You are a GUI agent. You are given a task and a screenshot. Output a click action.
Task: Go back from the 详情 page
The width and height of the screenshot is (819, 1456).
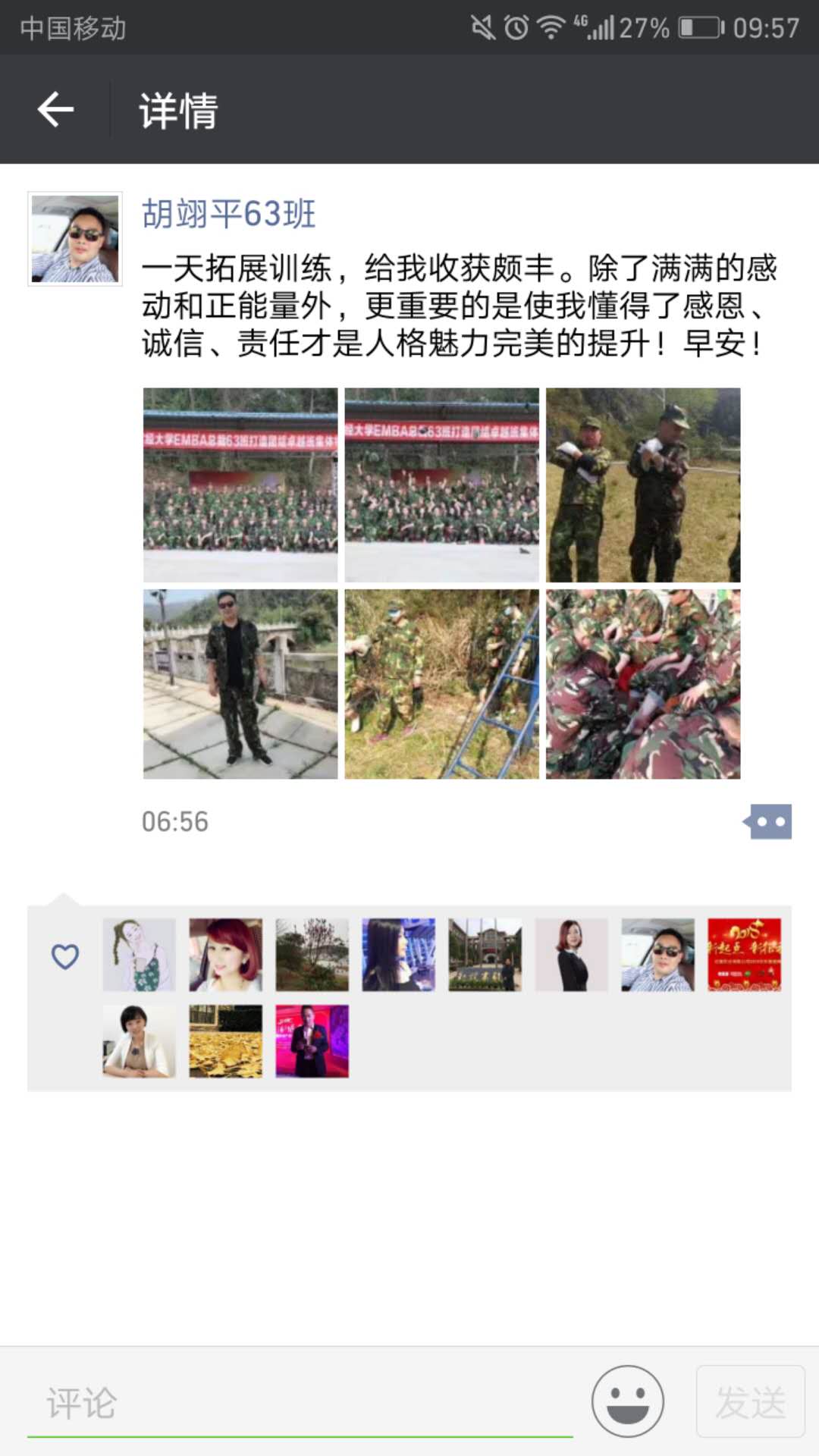(55, 110)
